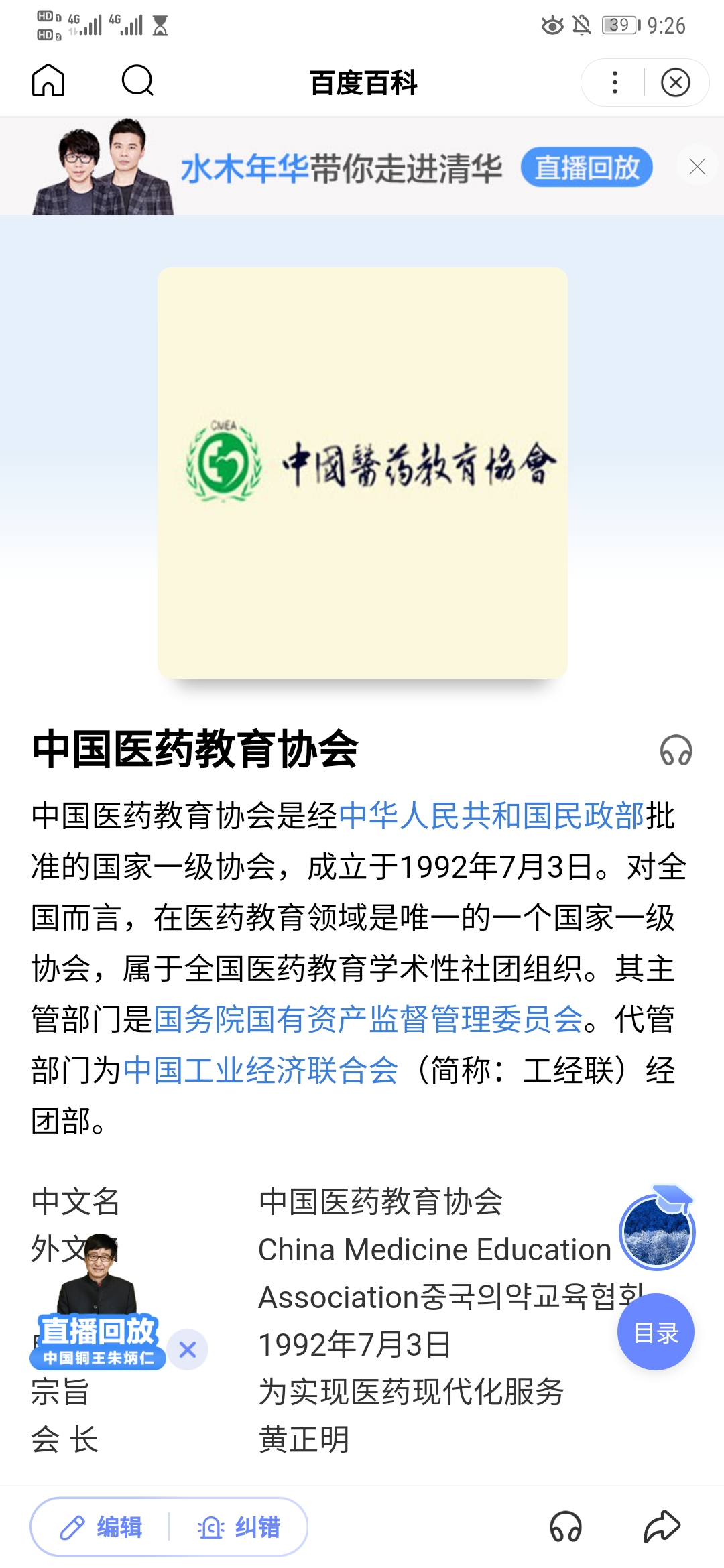Dismiss the 水木年华 top banner
This screenshot has width=724, height=1568.
coord(697,167)
